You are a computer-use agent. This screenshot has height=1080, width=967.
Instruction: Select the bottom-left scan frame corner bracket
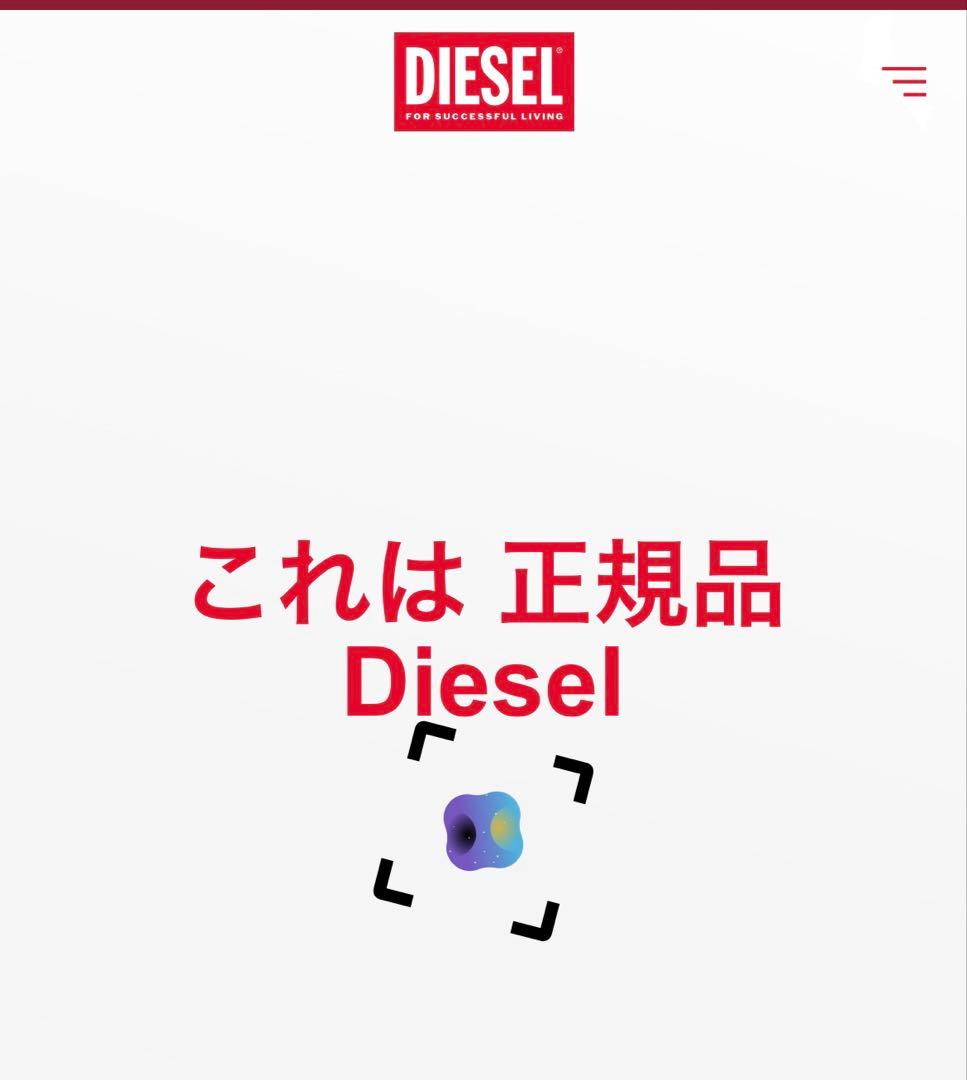[x=392, y=880]
